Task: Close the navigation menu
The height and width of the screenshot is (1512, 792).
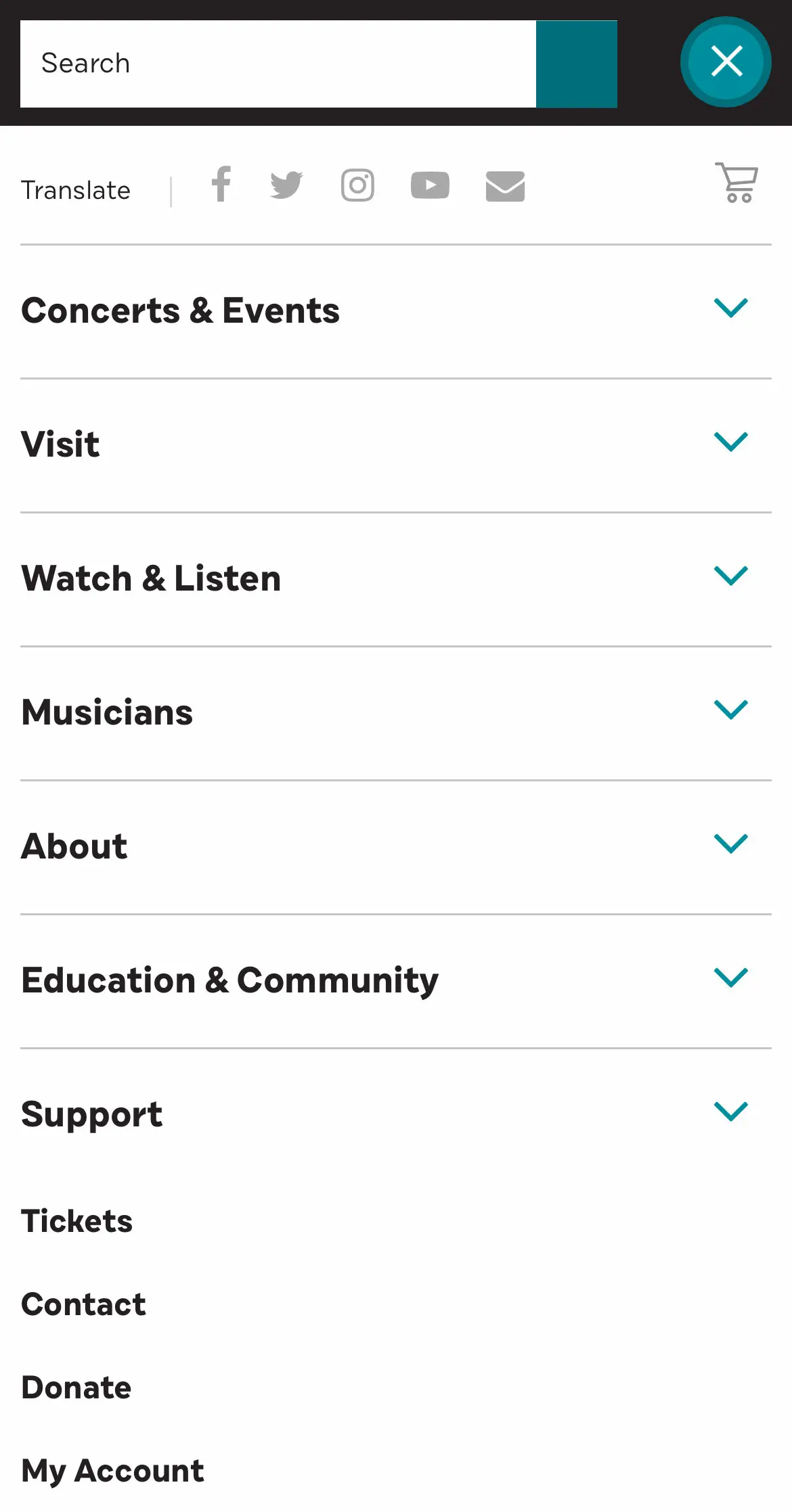Action: point(726,62)
